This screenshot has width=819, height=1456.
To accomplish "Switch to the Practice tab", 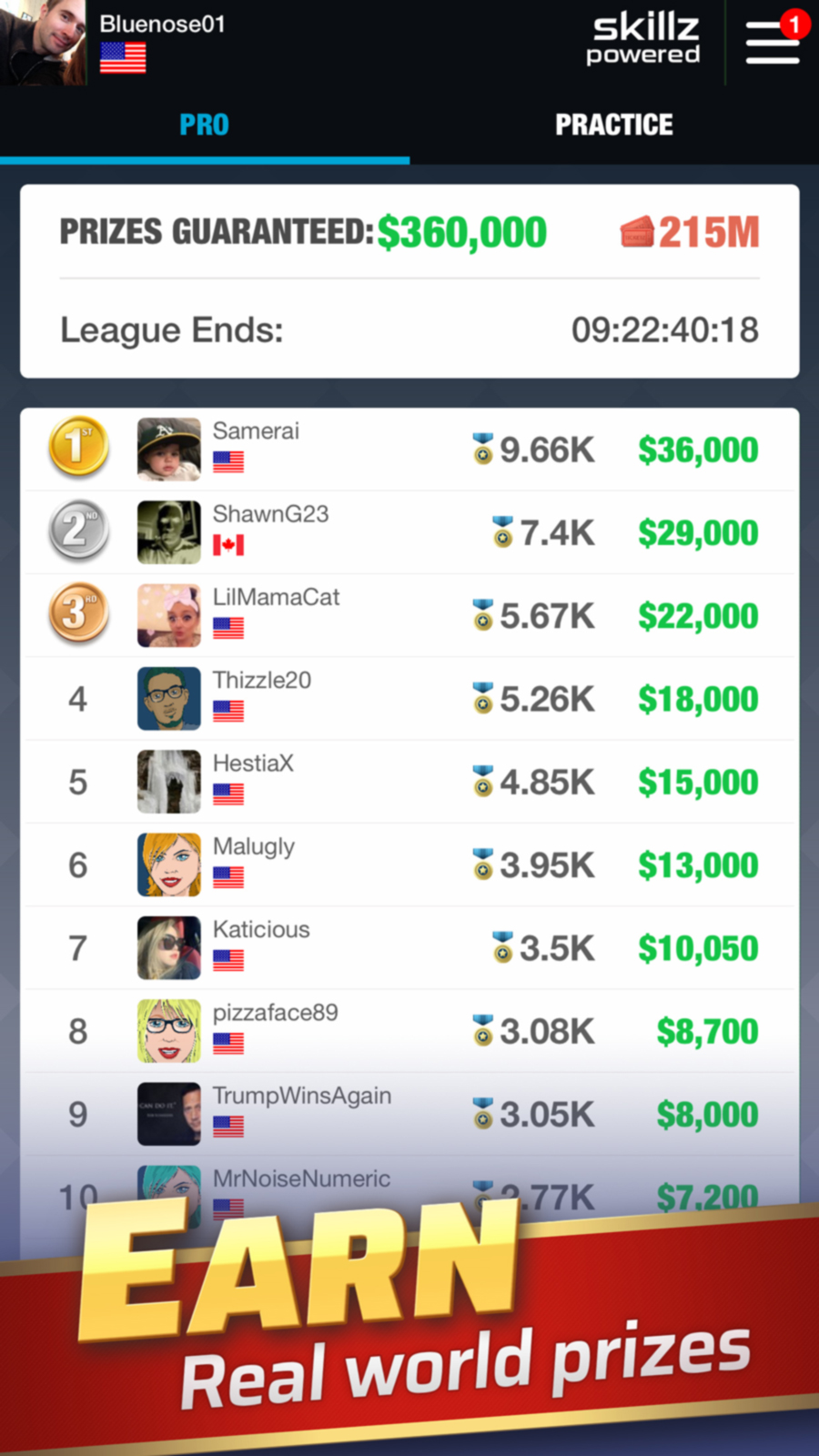I will tap(614, 126).
